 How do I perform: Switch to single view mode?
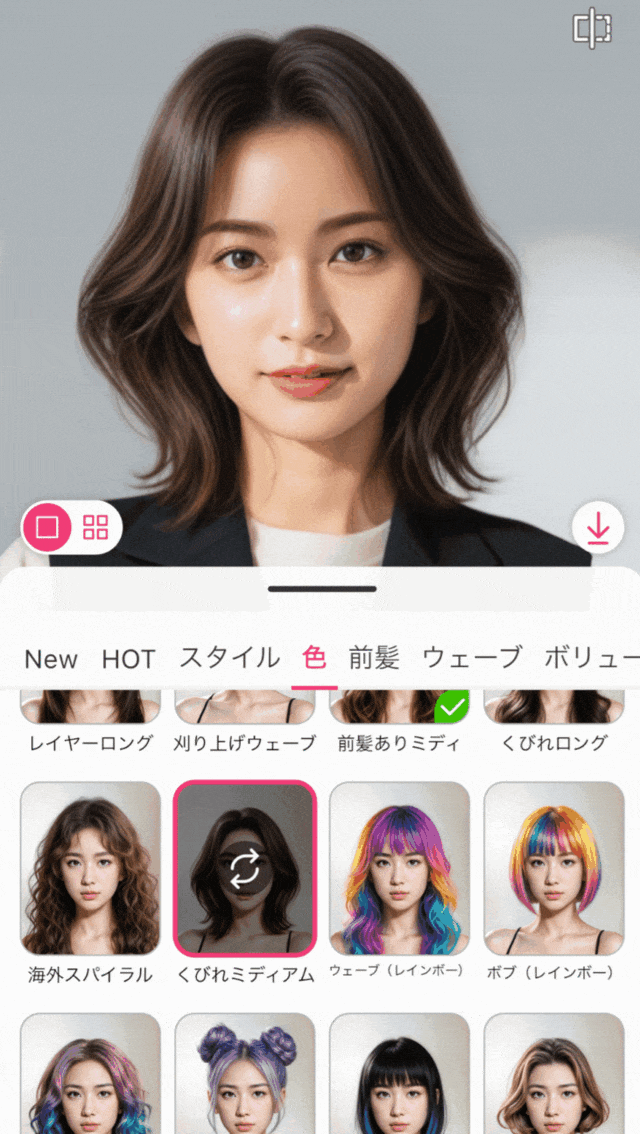[x=47, y=527]
